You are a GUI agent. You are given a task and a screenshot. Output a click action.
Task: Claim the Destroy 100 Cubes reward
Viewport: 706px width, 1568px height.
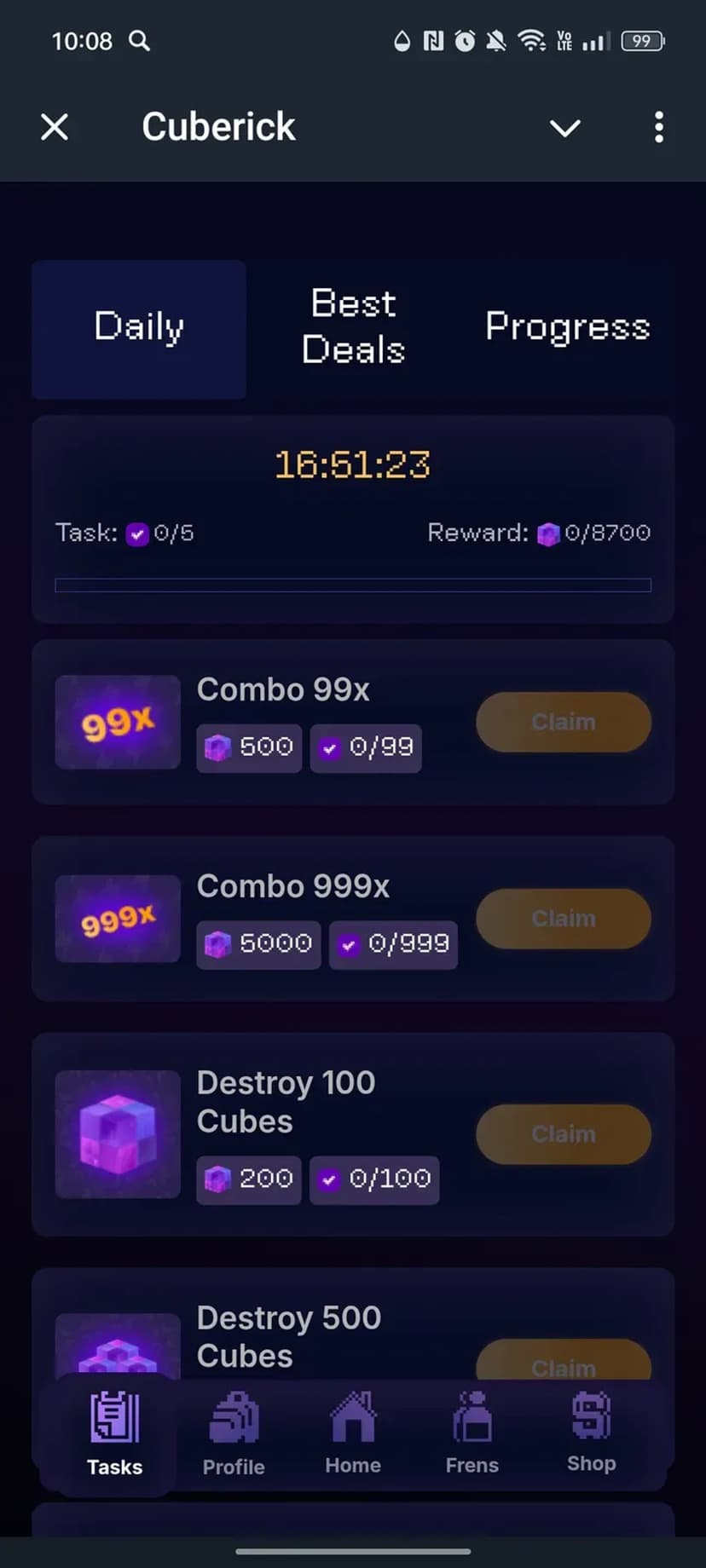point(564,1134)
